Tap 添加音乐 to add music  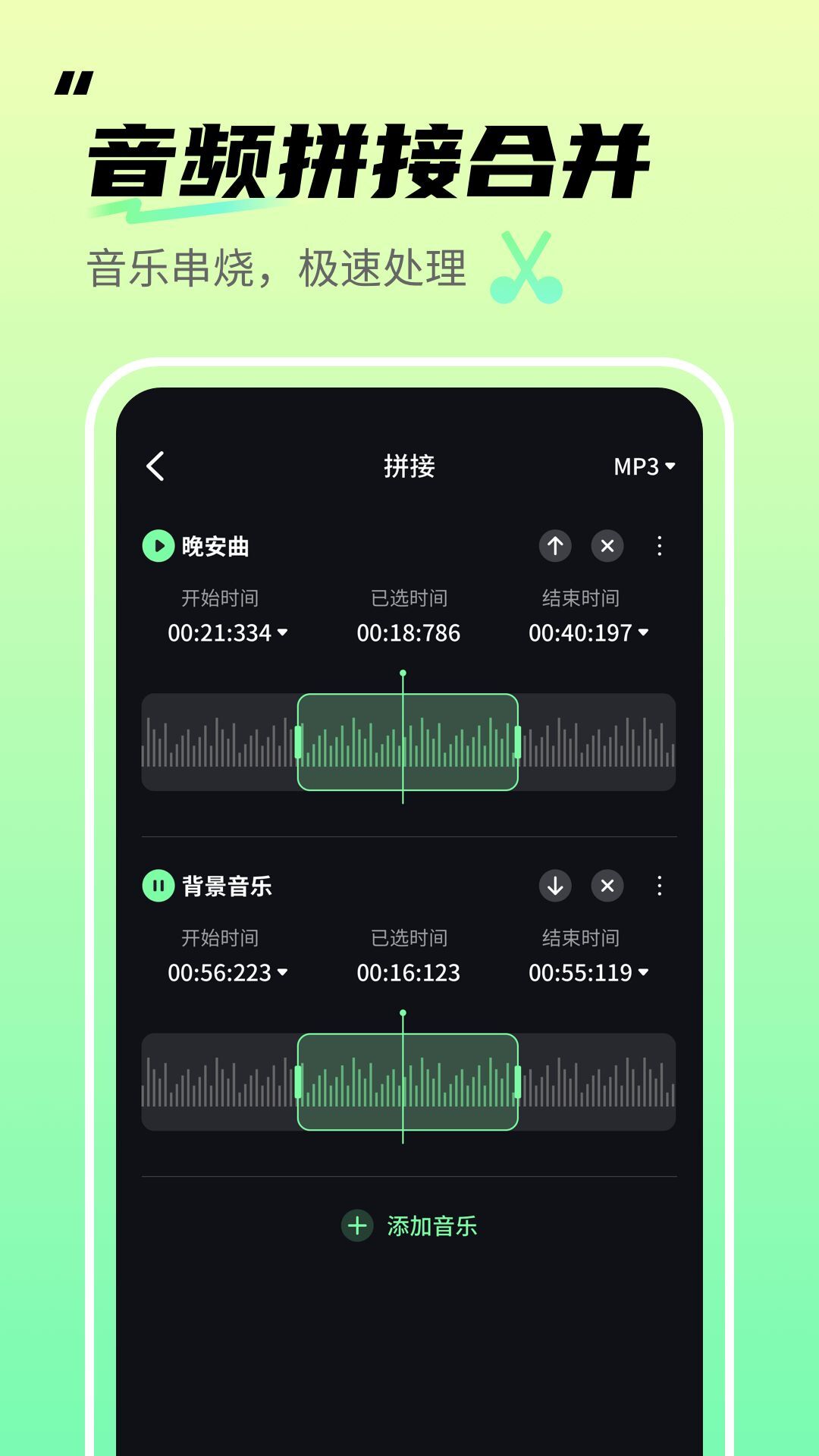(x=409, y=1226)
